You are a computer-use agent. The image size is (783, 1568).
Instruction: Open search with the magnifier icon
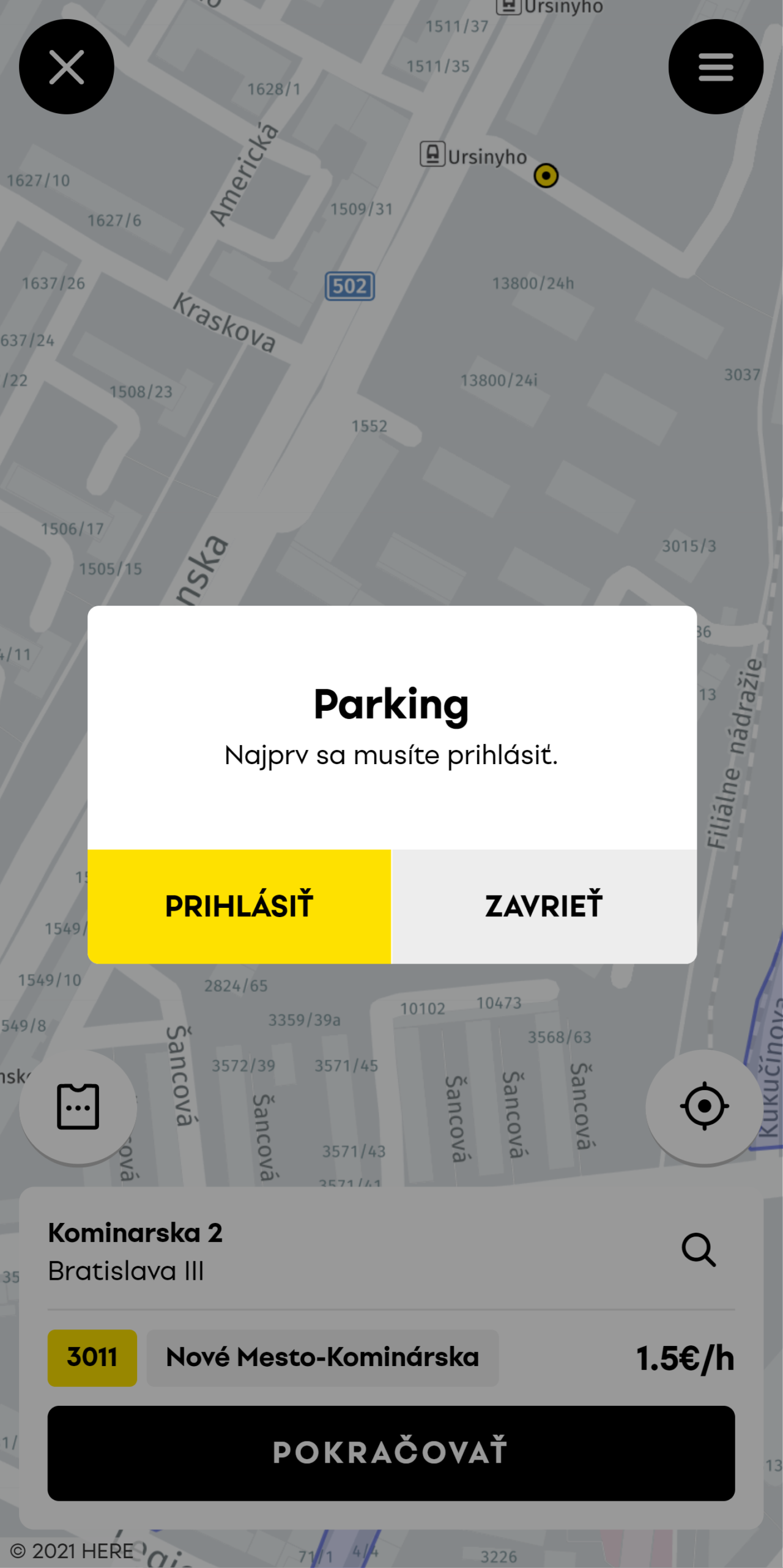click(x=699, y=1250)
